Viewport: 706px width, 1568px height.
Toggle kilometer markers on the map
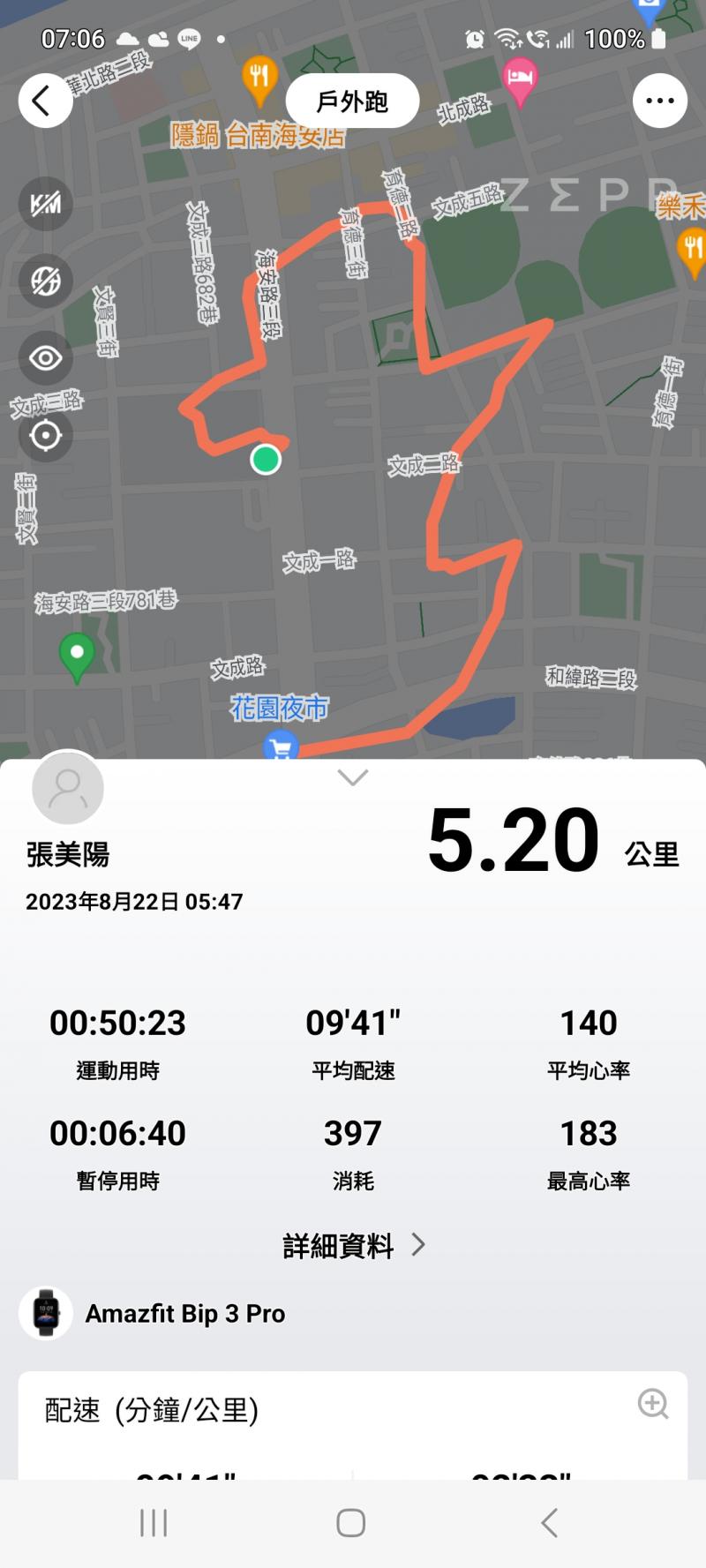click(x=46, y=204)
